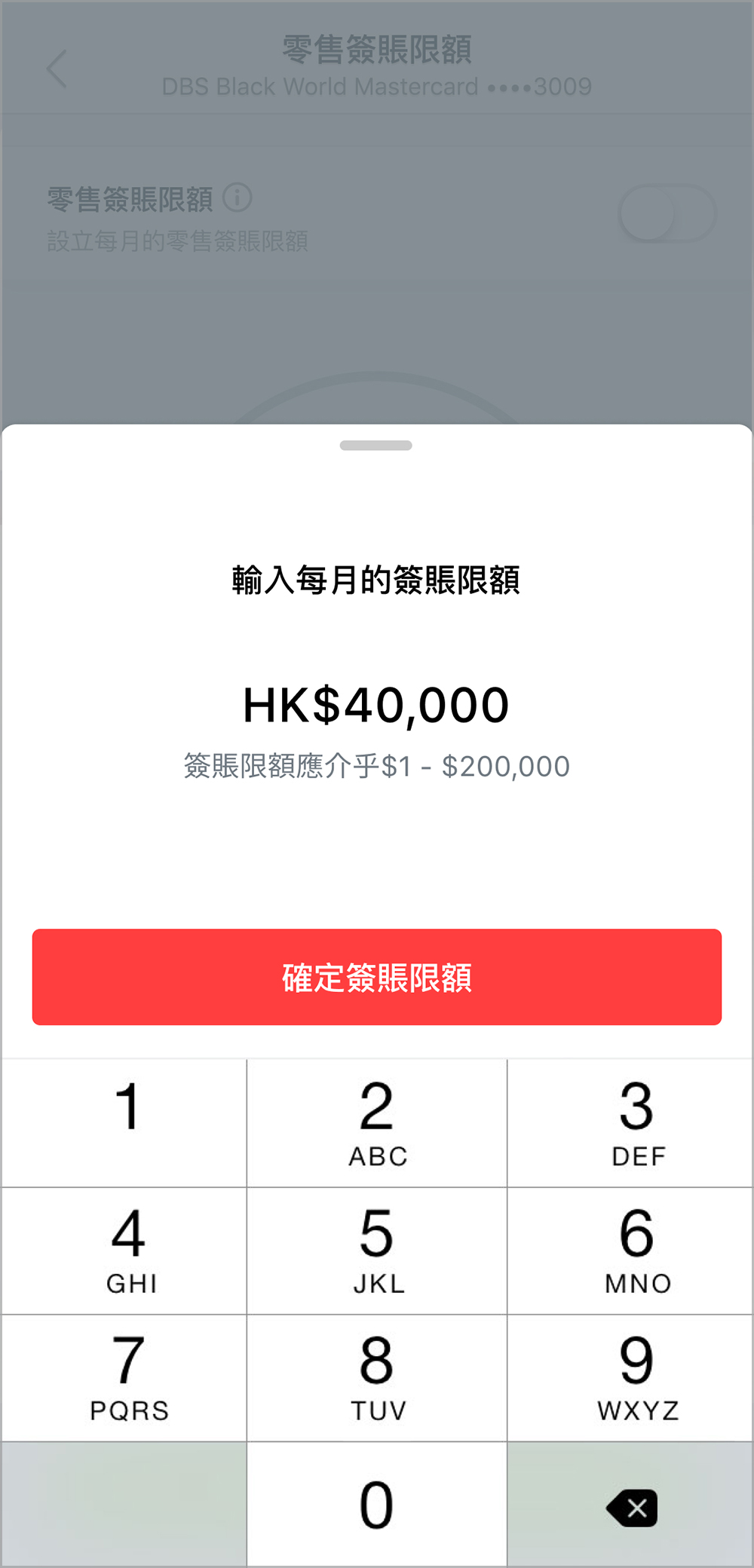The image size is (754, 1568).
Task: Tap the 7 PQRS key
Action: pyautogui.click(x=124, y=1378)
